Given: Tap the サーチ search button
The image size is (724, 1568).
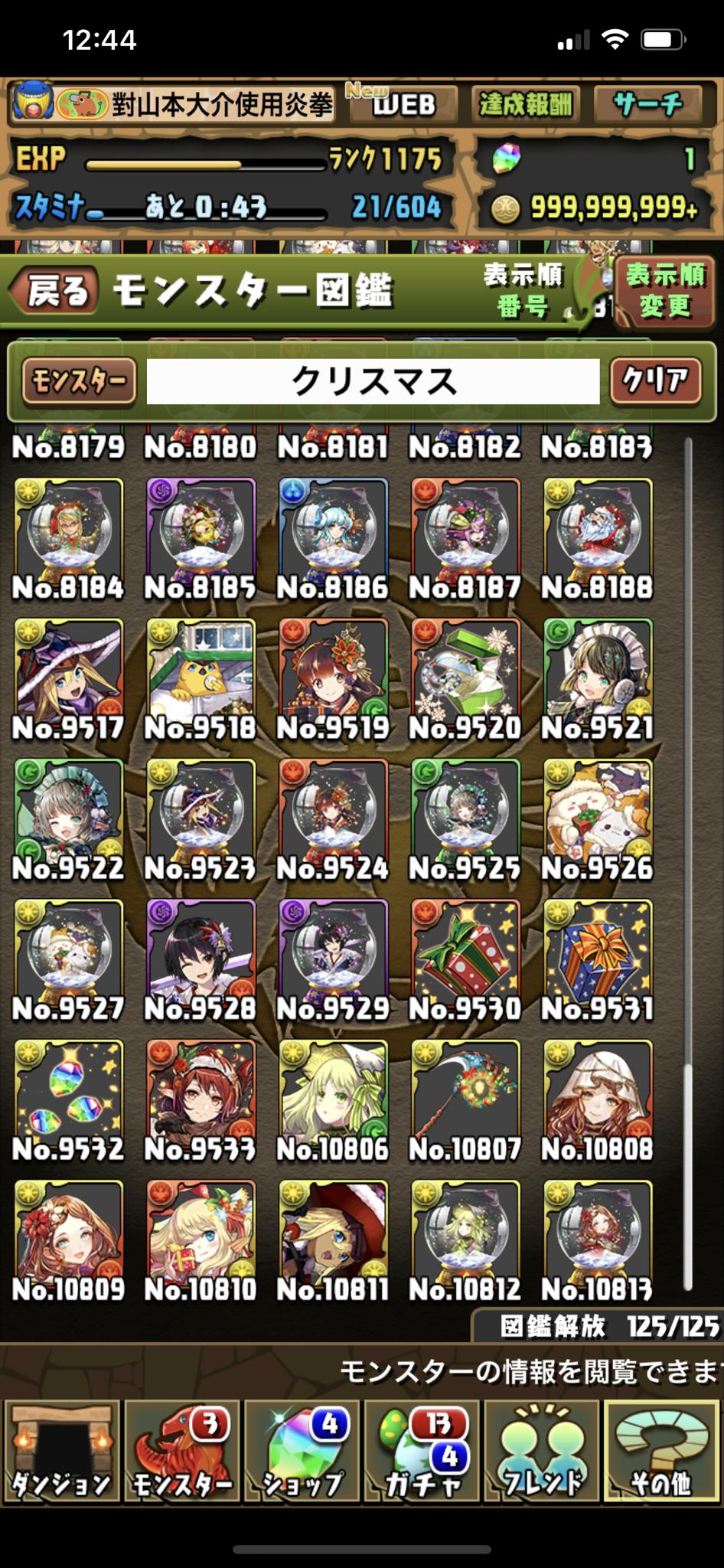Looking at the screenshot, I should (x=647, y=104).
